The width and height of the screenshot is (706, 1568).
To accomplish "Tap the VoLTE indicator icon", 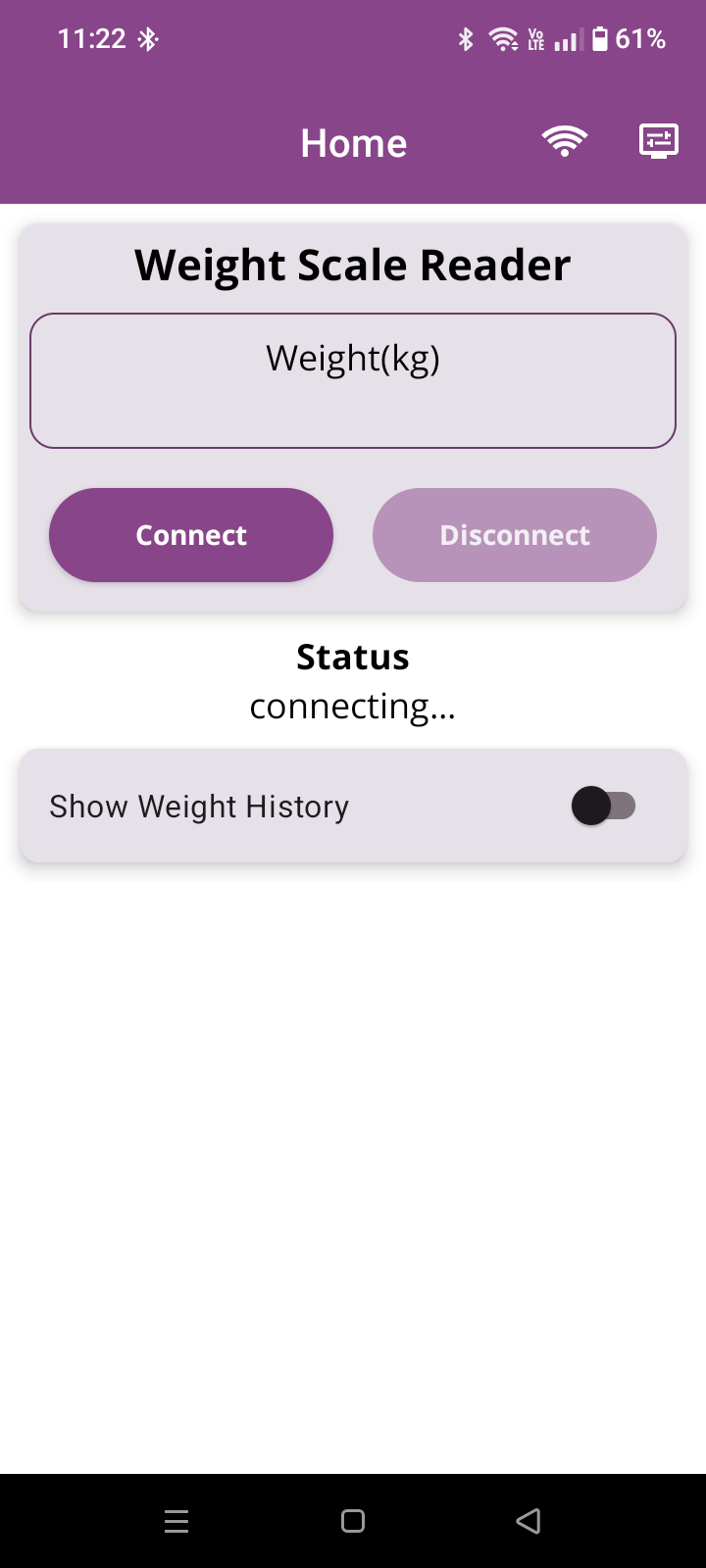I will pyautogui.click(x=536, y=39).
